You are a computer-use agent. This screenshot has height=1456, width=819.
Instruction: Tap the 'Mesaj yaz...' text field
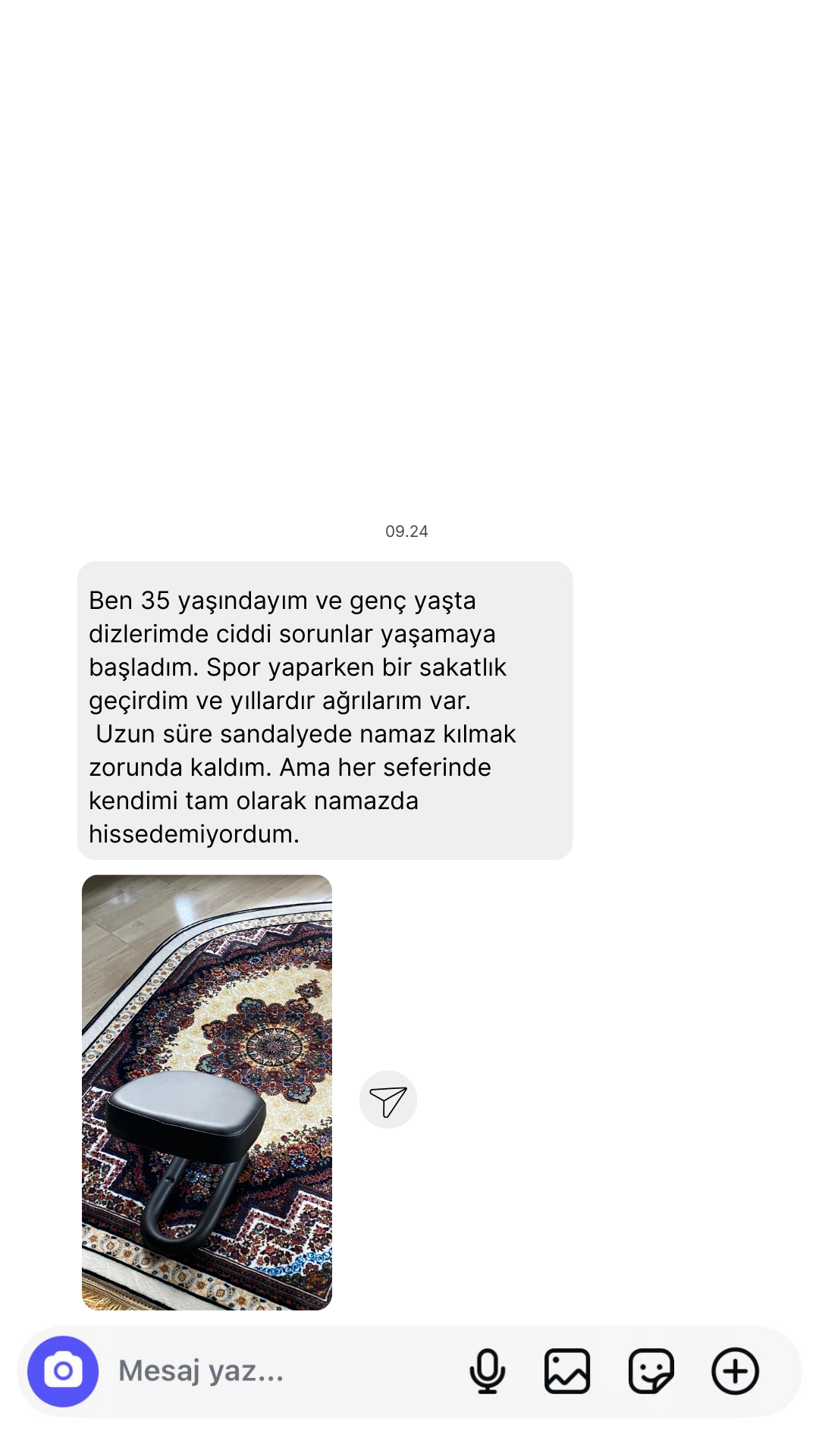pyautogui.click(x=281, y=1371)
